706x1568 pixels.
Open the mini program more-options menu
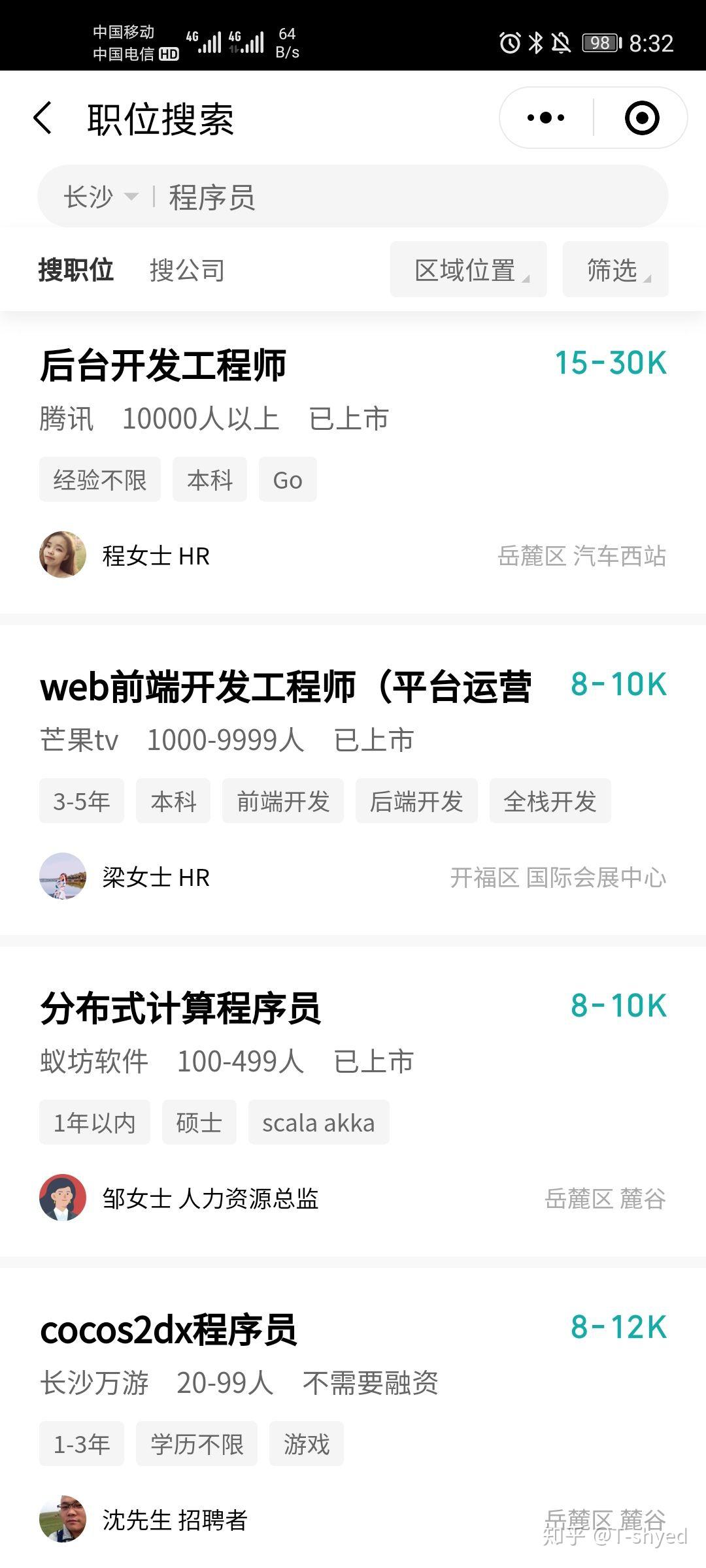tap(546, 118)
